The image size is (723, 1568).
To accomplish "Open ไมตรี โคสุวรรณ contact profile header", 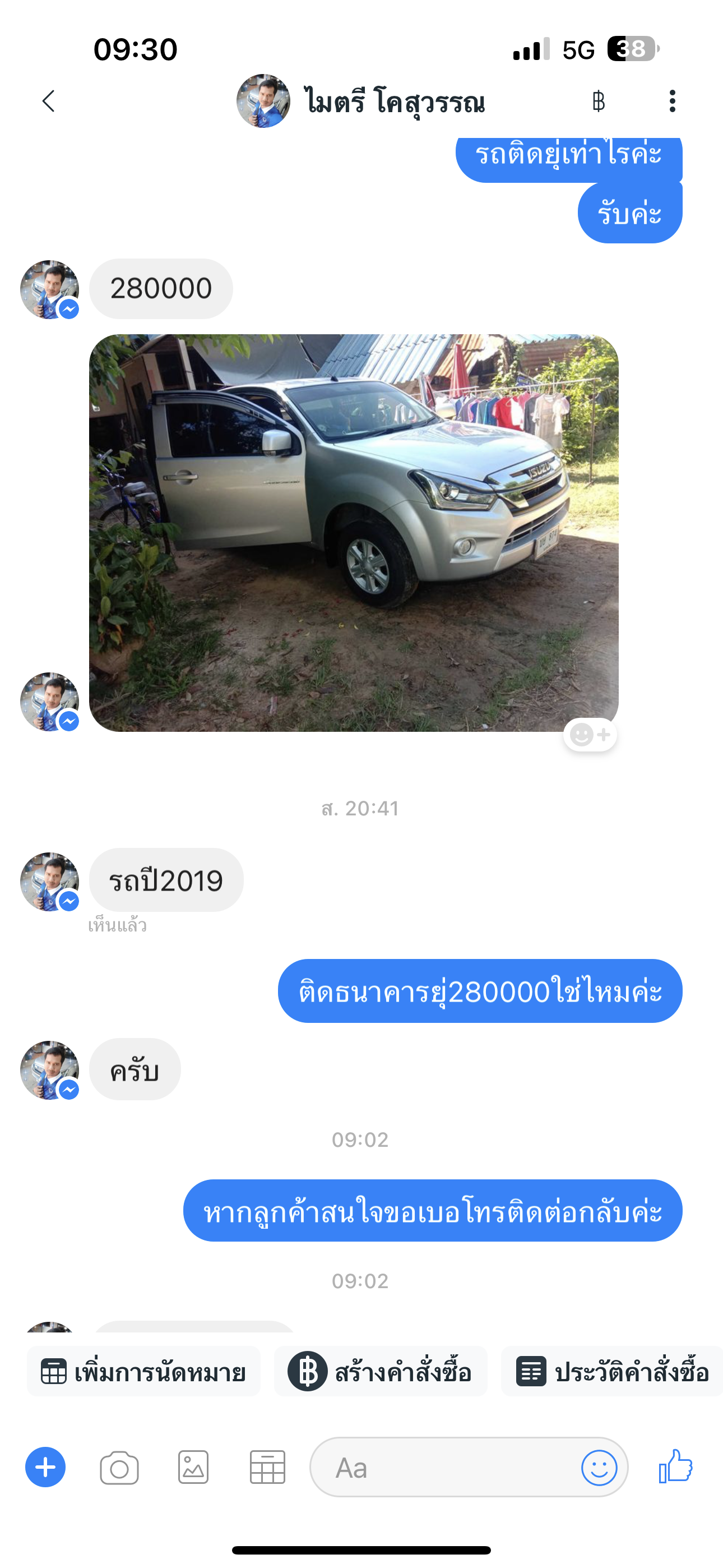I will 361,101.
